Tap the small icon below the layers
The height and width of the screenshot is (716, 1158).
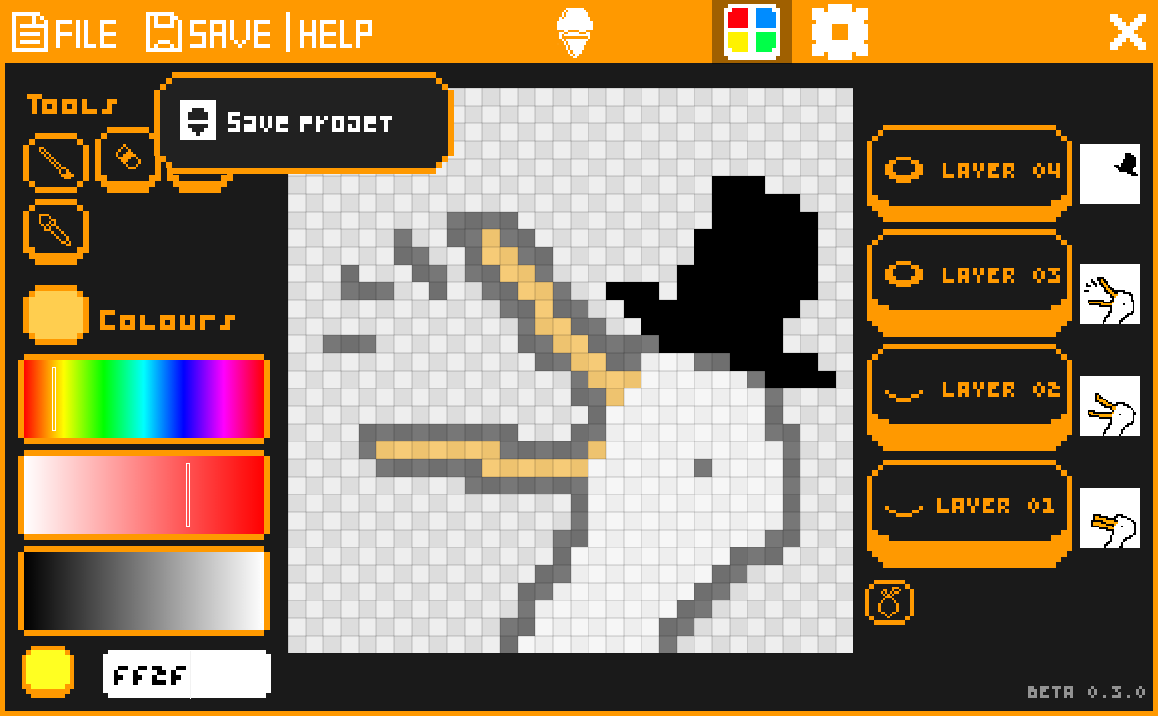(889, 602)
